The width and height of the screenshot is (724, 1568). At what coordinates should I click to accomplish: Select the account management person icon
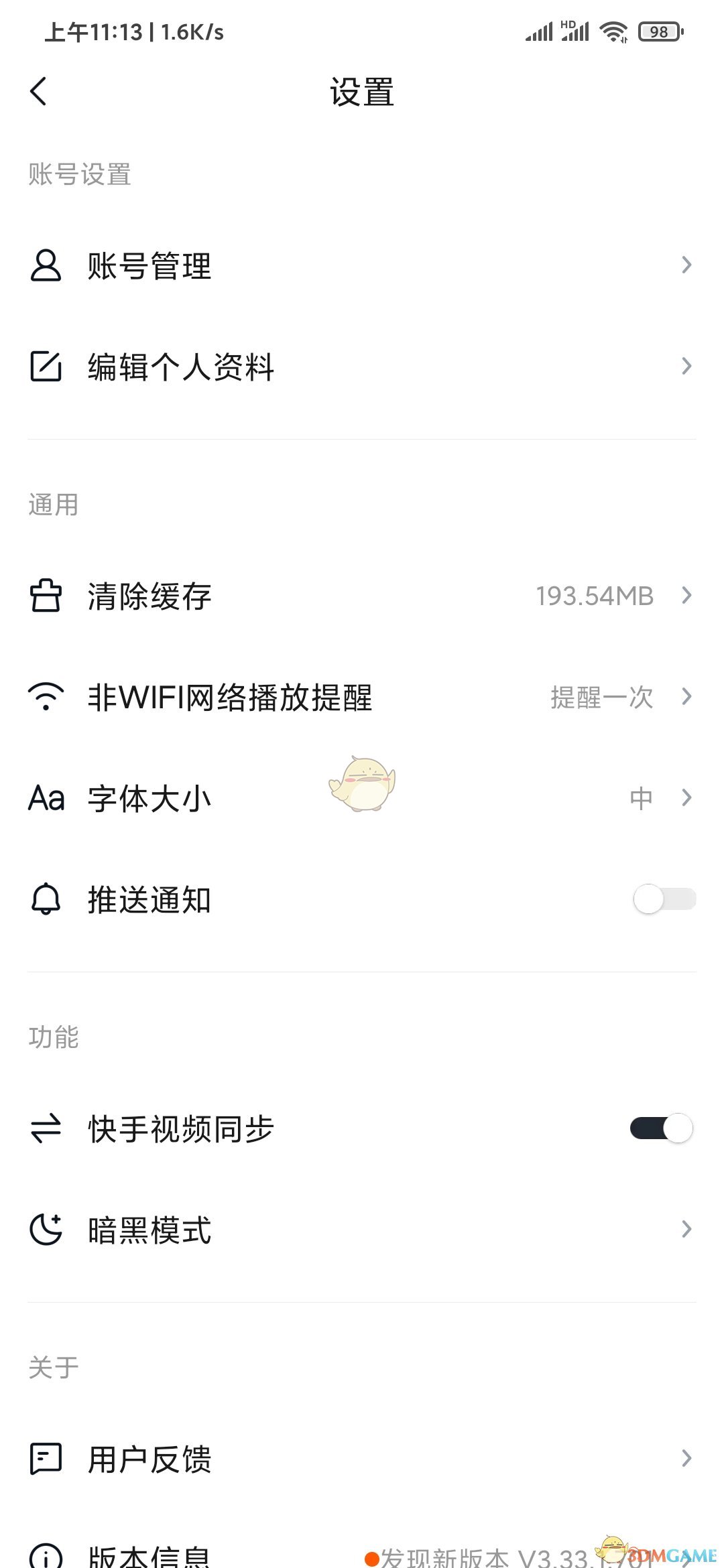coord(45,265)
